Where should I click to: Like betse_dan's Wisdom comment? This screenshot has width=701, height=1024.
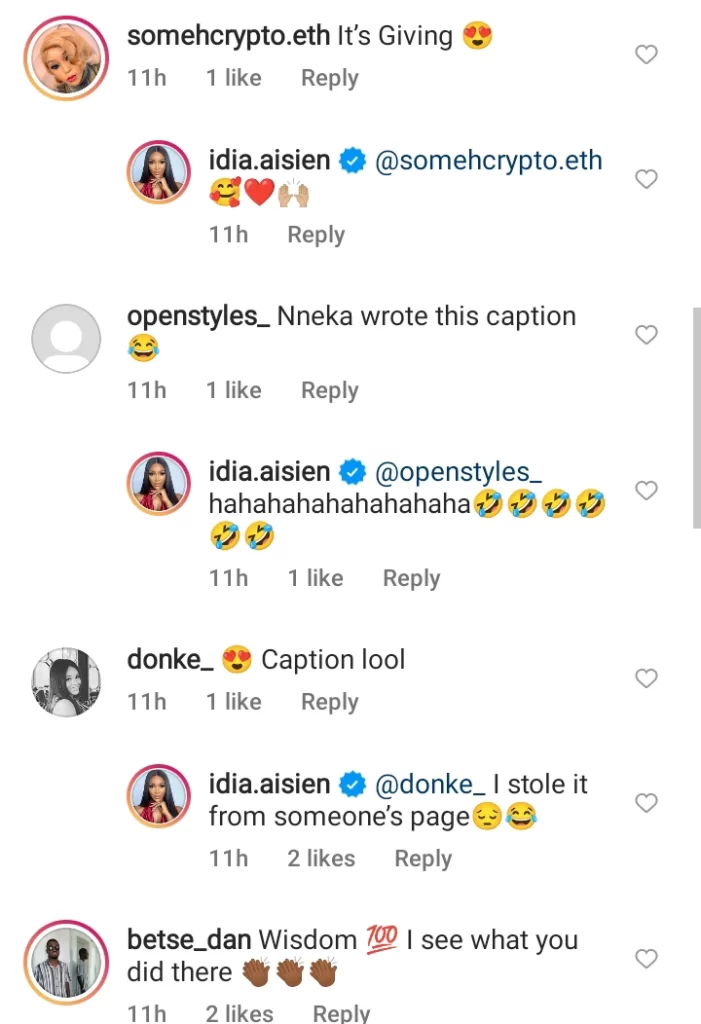click(647, 959)
